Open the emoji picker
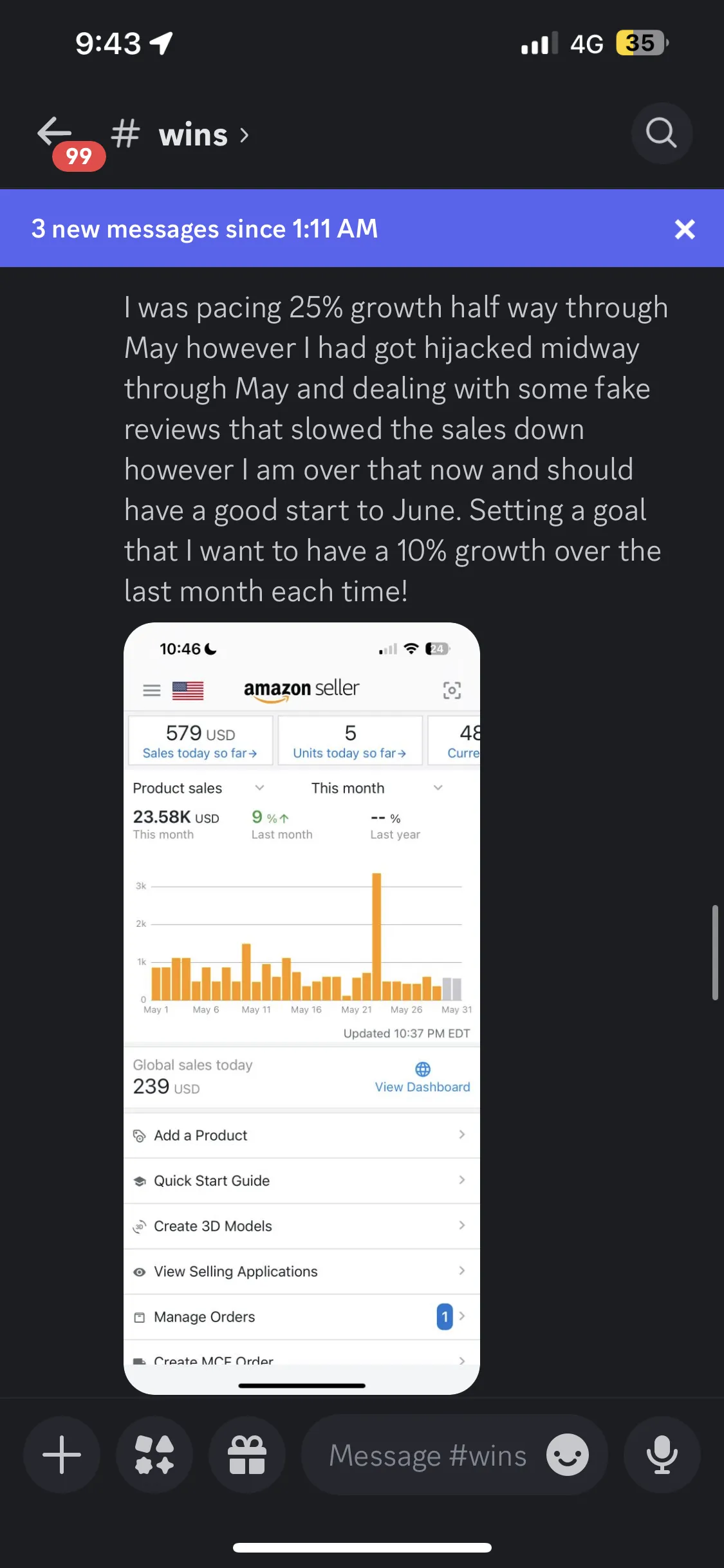Viewport: 724px width, 1568px height. [567, 1455]
